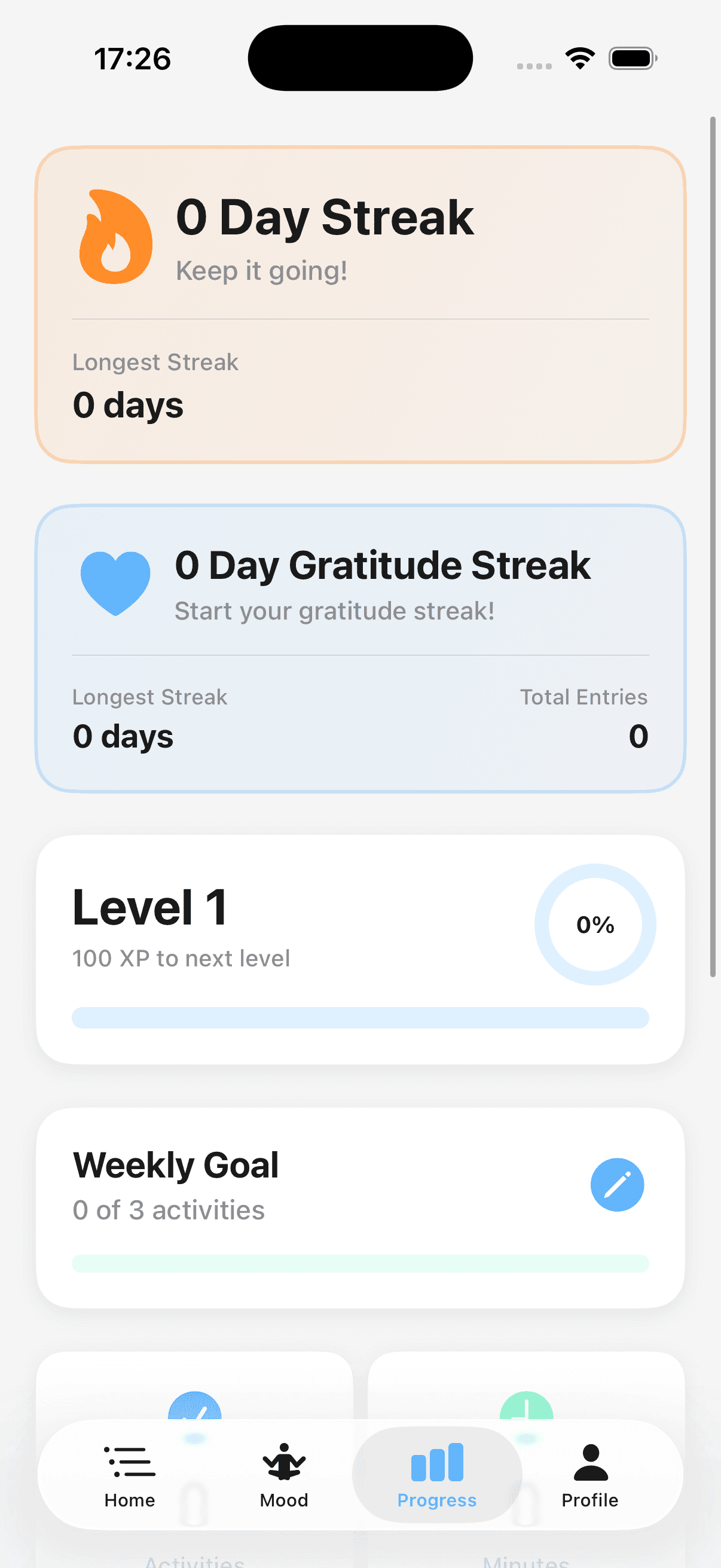721x1568 pixels.
Task: Open the Weekly Goal pencil editor
Action: [618, 1184]
